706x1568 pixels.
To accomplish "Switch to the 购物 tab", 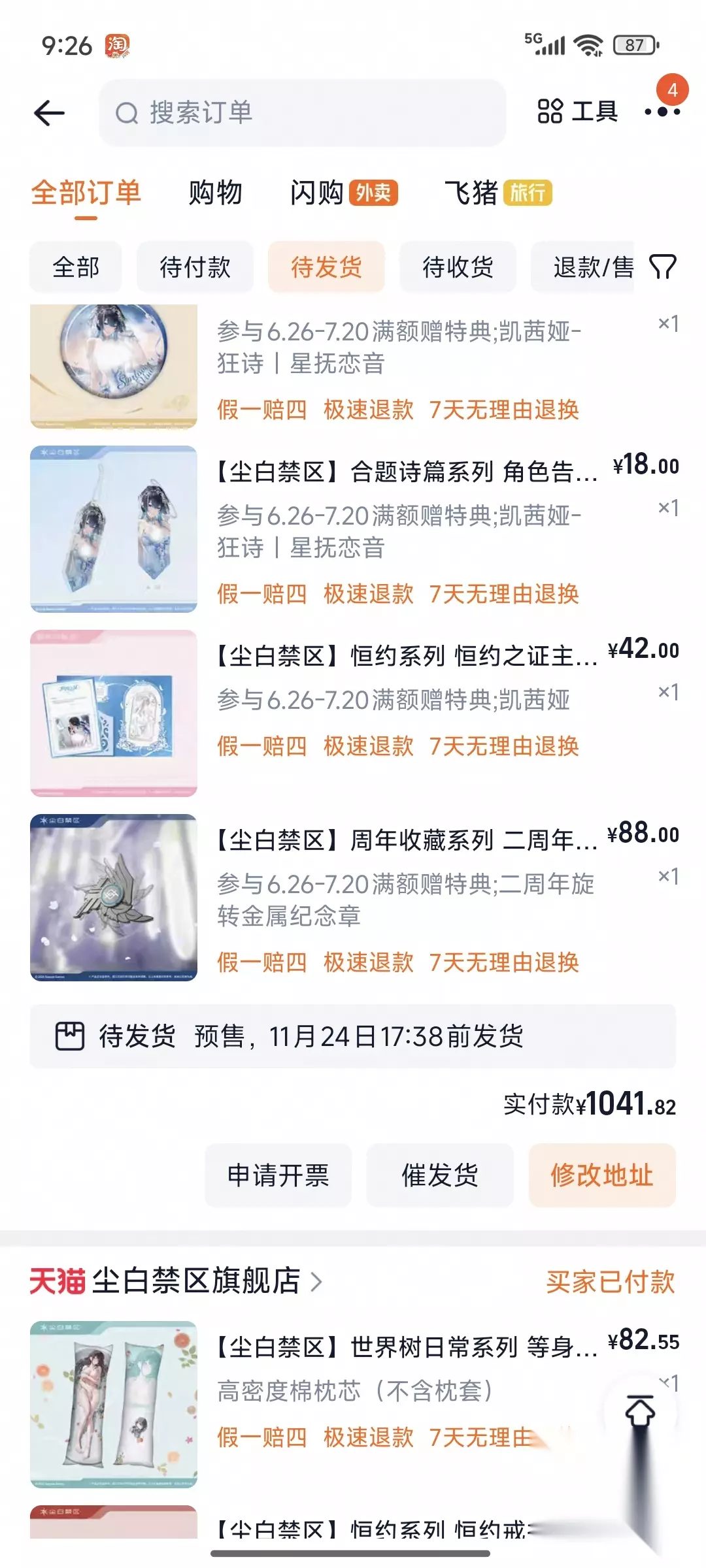I will pyautogui.click(x=215, y=193).
